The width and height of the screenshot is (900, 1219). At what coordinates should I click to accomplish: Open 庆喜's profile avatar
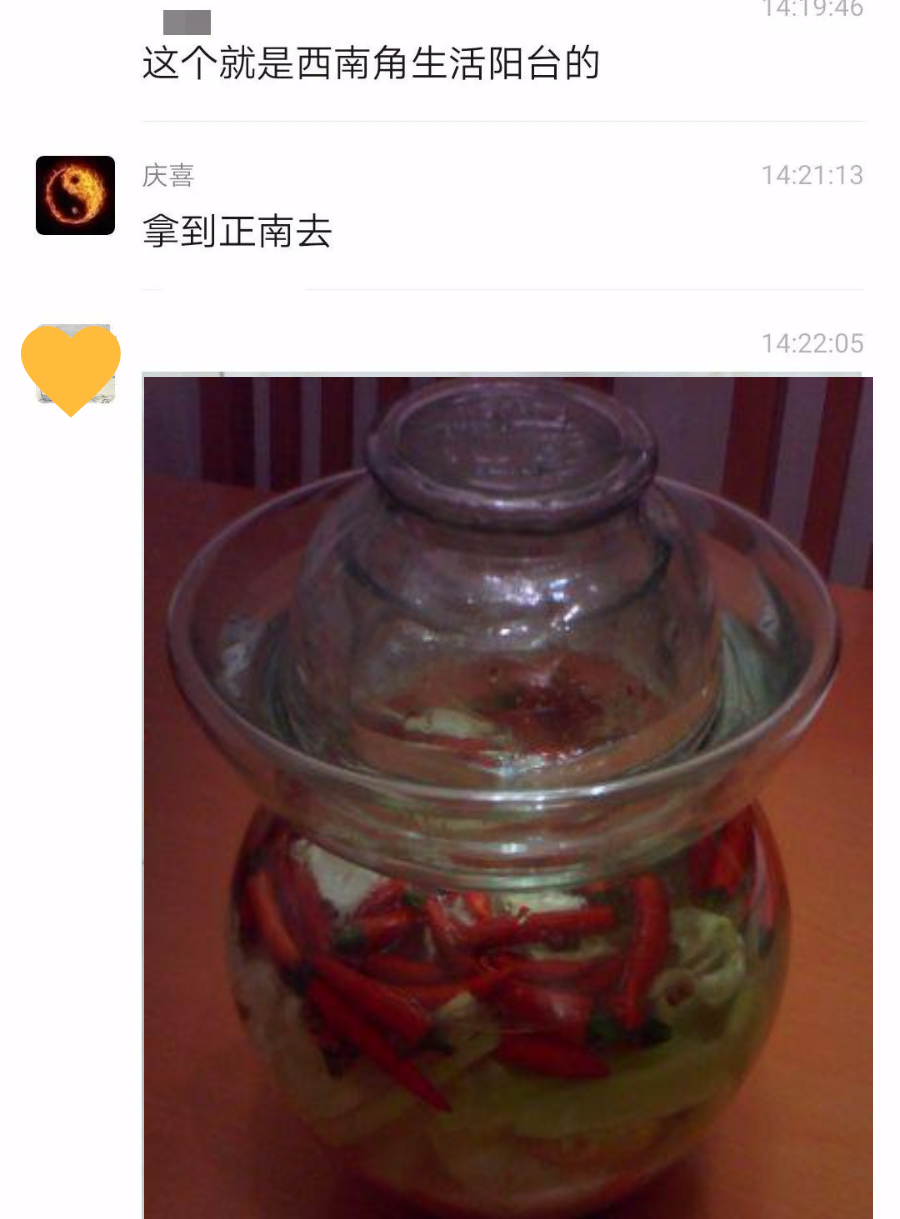pyautogui.click(x=75, y=195)
